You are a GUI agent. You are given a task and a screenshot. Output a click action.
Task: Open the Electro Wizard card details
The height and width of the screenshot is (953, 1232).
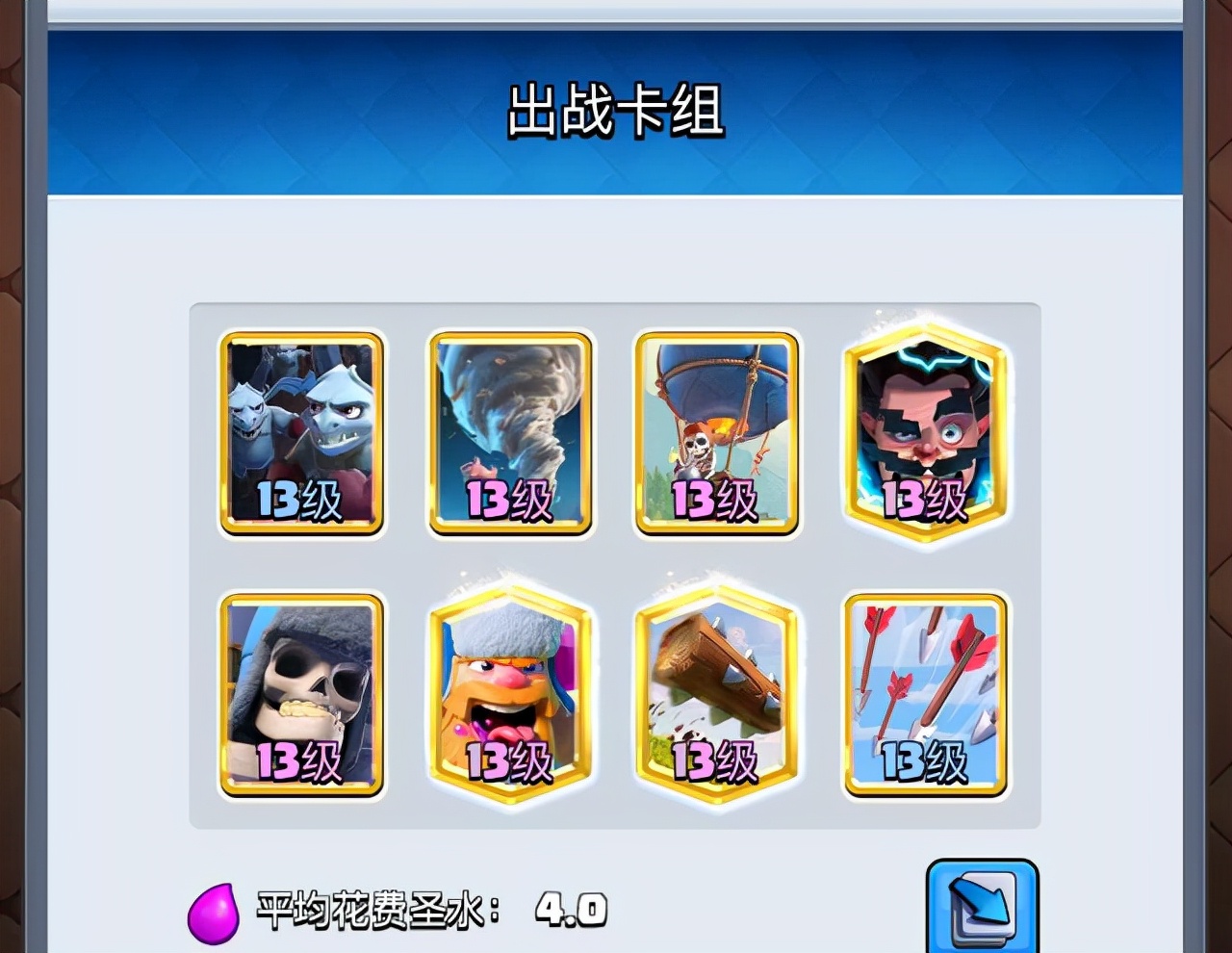925,433
